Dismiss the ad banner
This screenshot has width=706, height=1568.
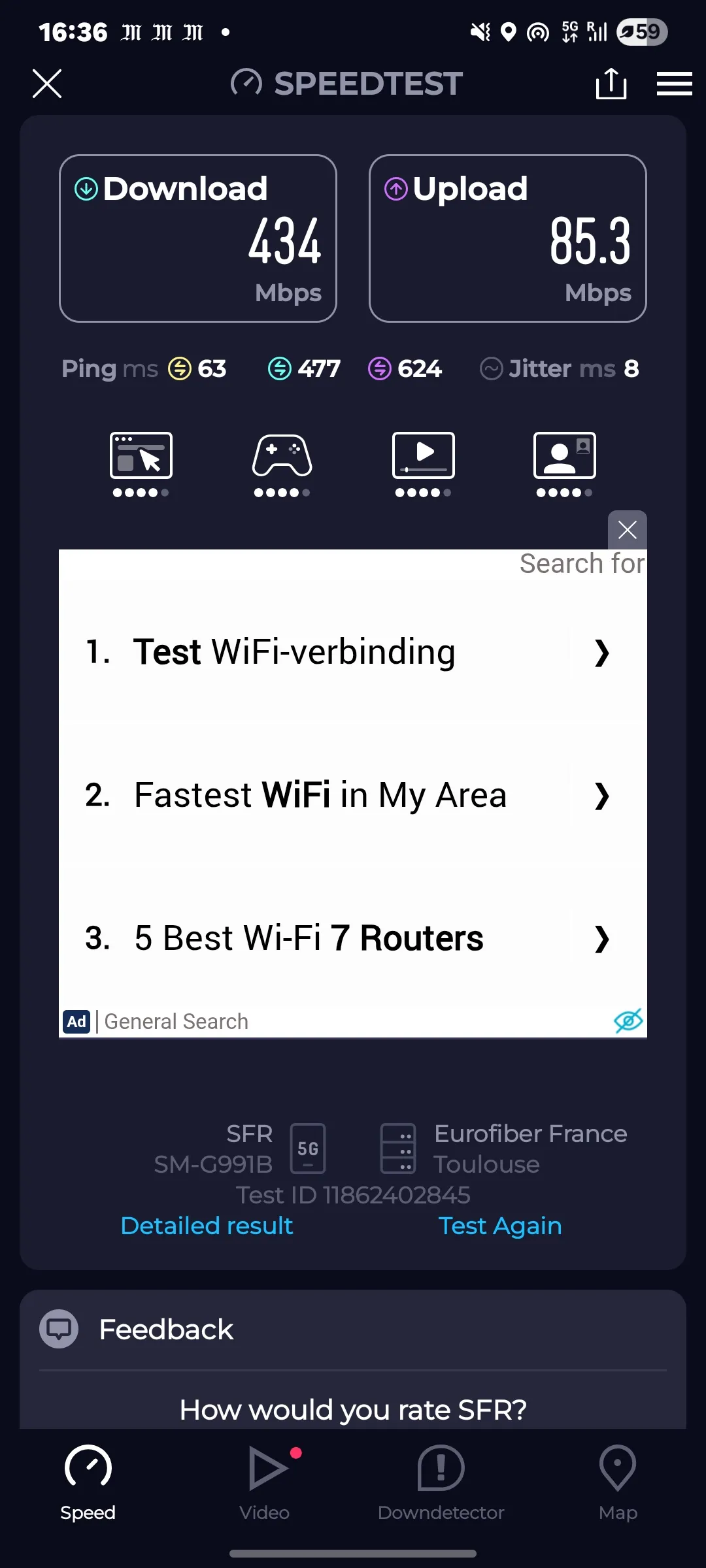click(628, 530)
